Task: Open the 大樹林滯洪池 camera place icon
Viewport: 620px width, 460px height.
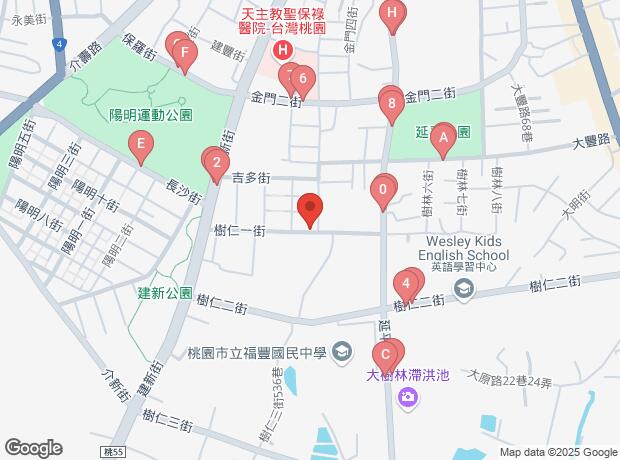Action: pos(407,400)
